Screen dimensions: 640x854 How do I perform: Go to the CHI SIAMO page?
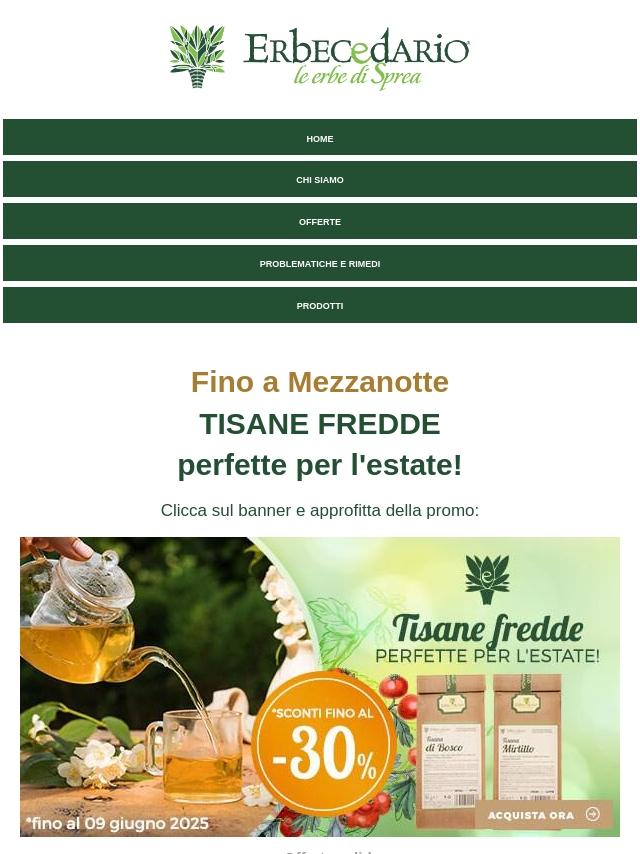320,180
